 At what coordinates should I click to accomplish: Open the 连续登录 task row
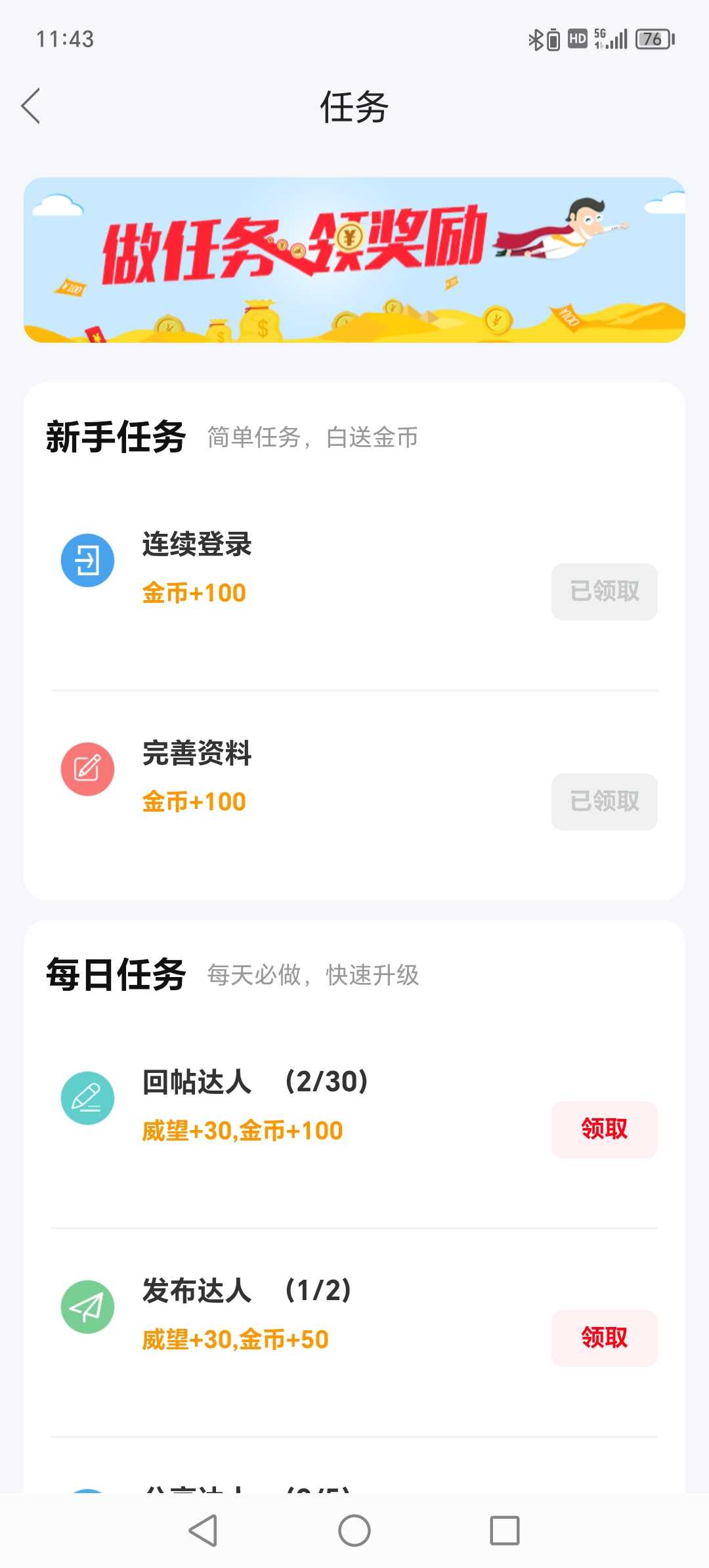[354, 587]
